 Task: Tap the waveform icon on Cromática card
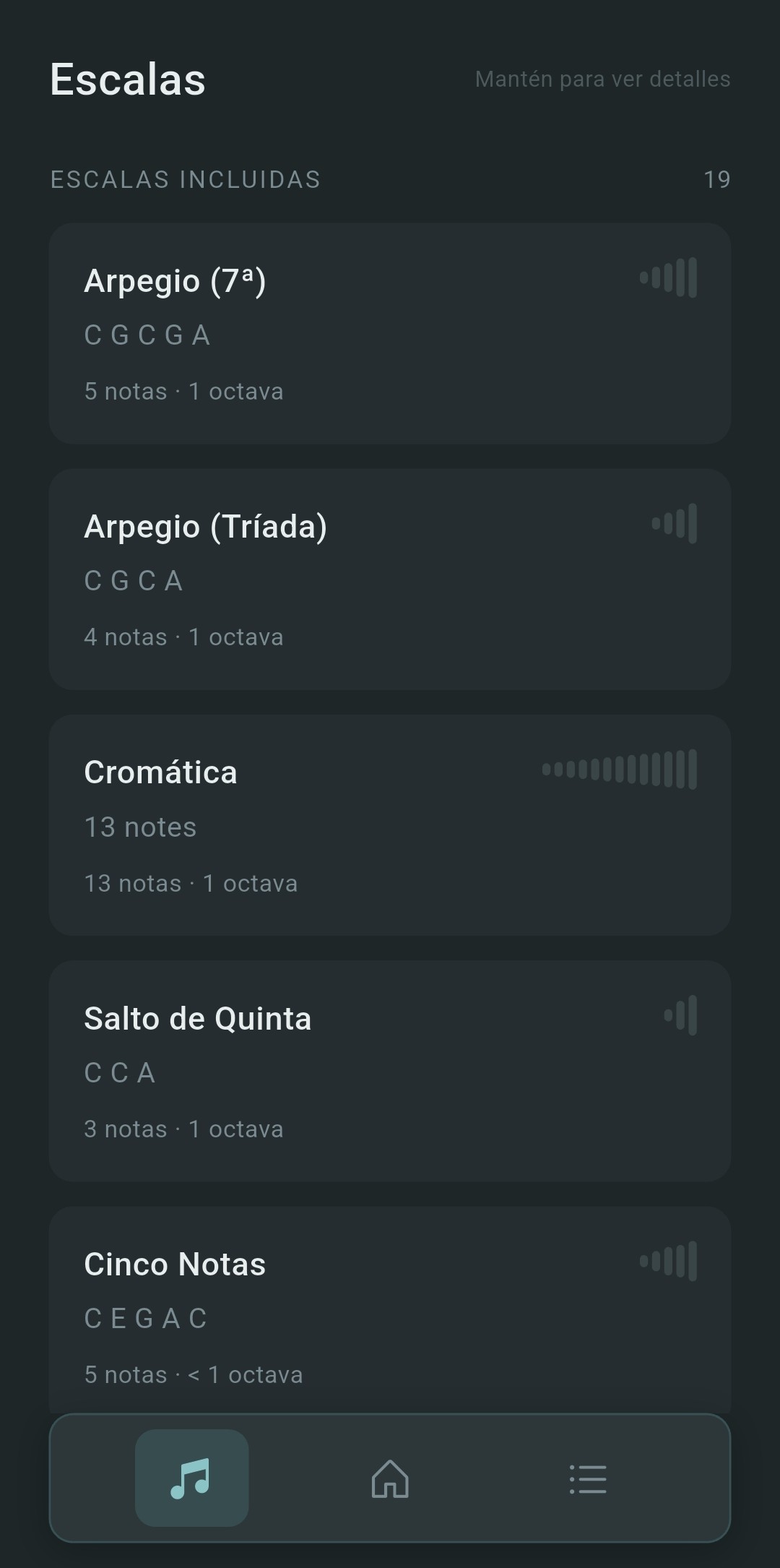point(617,770)
